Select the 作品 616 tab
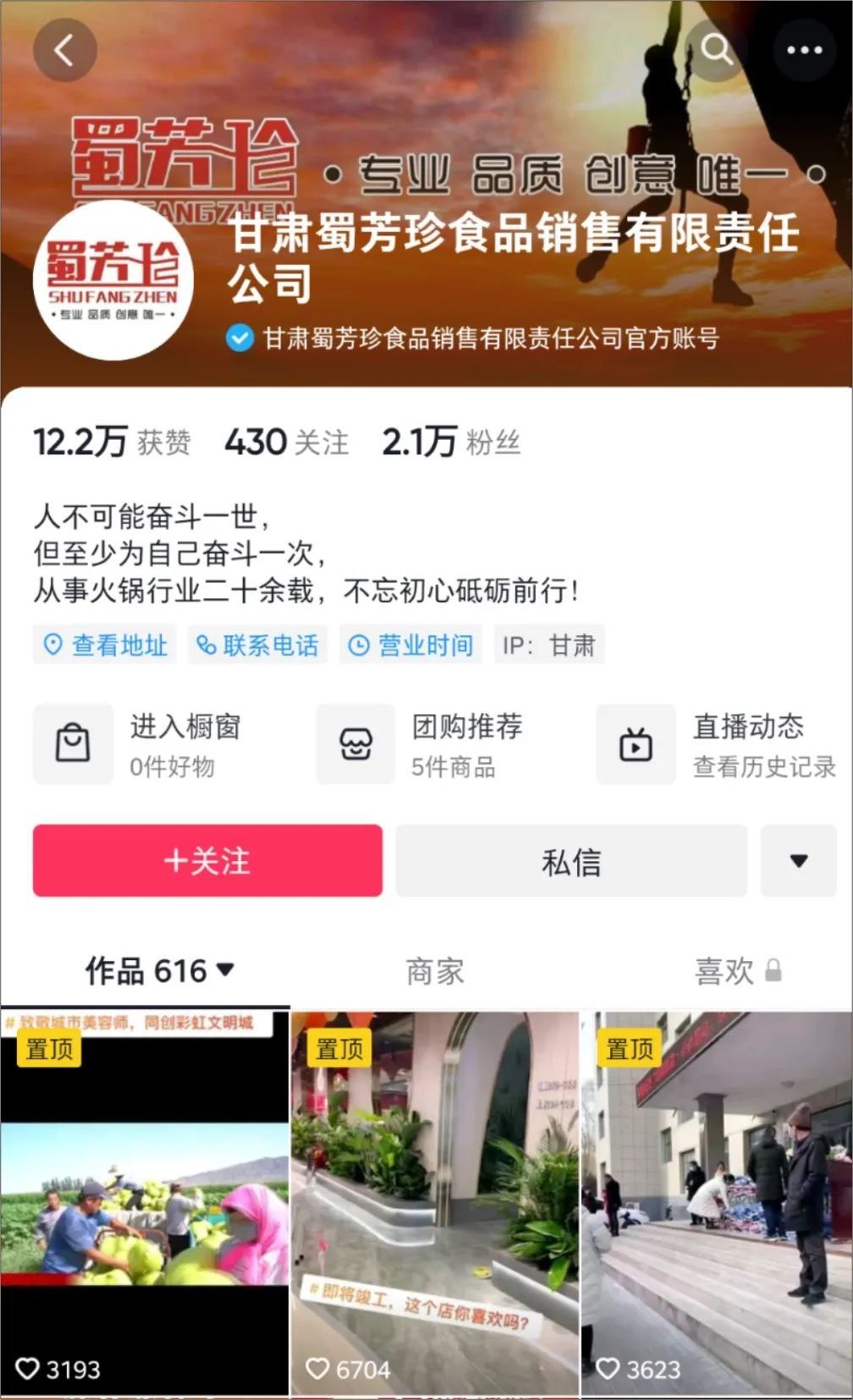 point(159,970)
